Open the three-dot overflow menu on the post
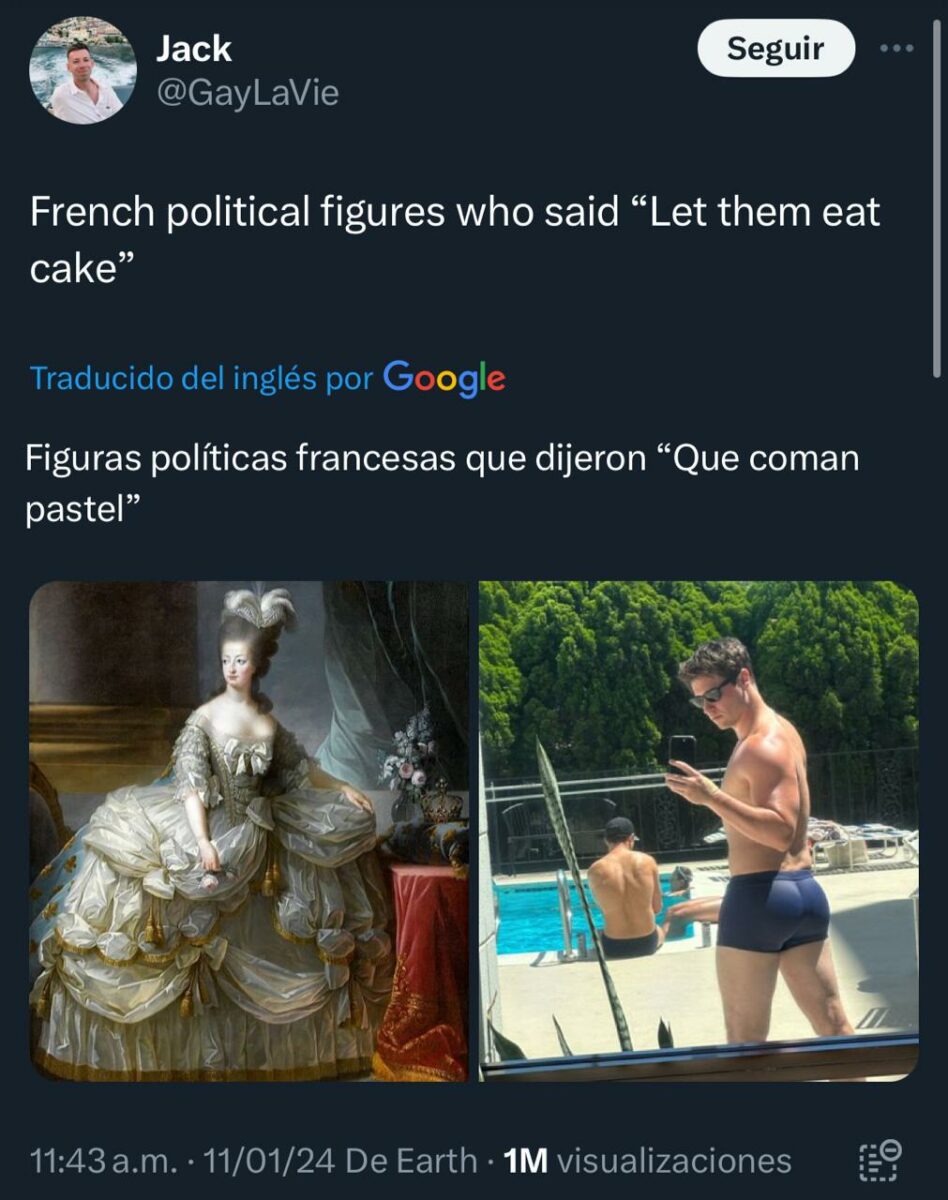 (896, 49)
